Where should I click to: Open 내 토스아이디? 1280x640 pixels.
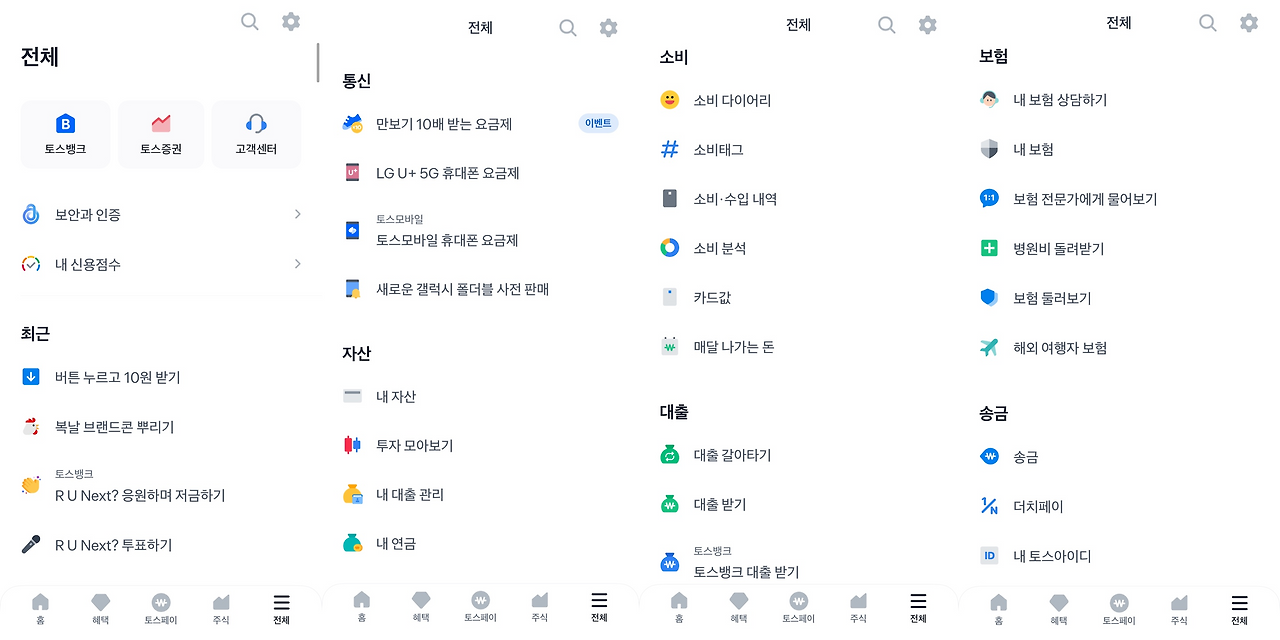click(x=1119, y=556)
